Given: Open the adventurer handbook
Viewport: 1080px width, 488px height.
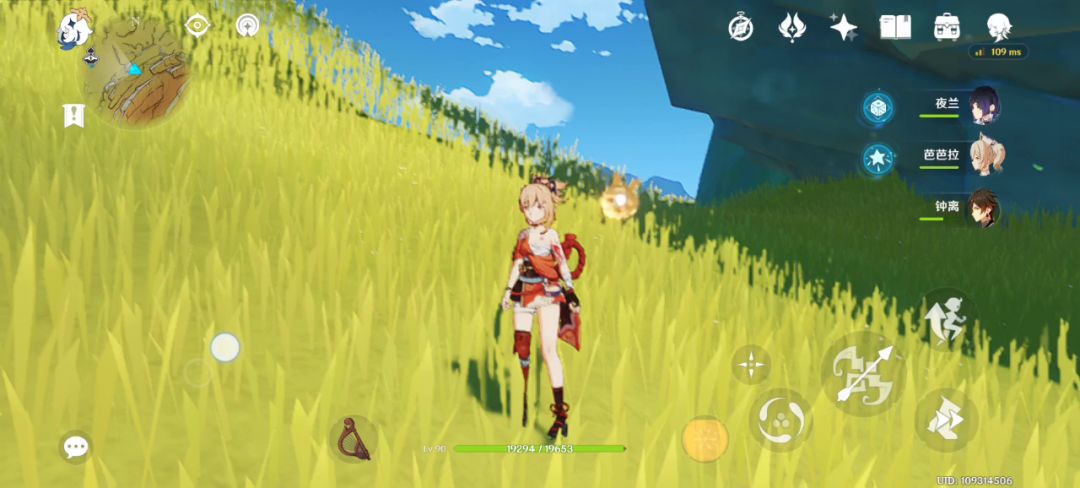Looking at the screenshot, I should tap(895, 27).
